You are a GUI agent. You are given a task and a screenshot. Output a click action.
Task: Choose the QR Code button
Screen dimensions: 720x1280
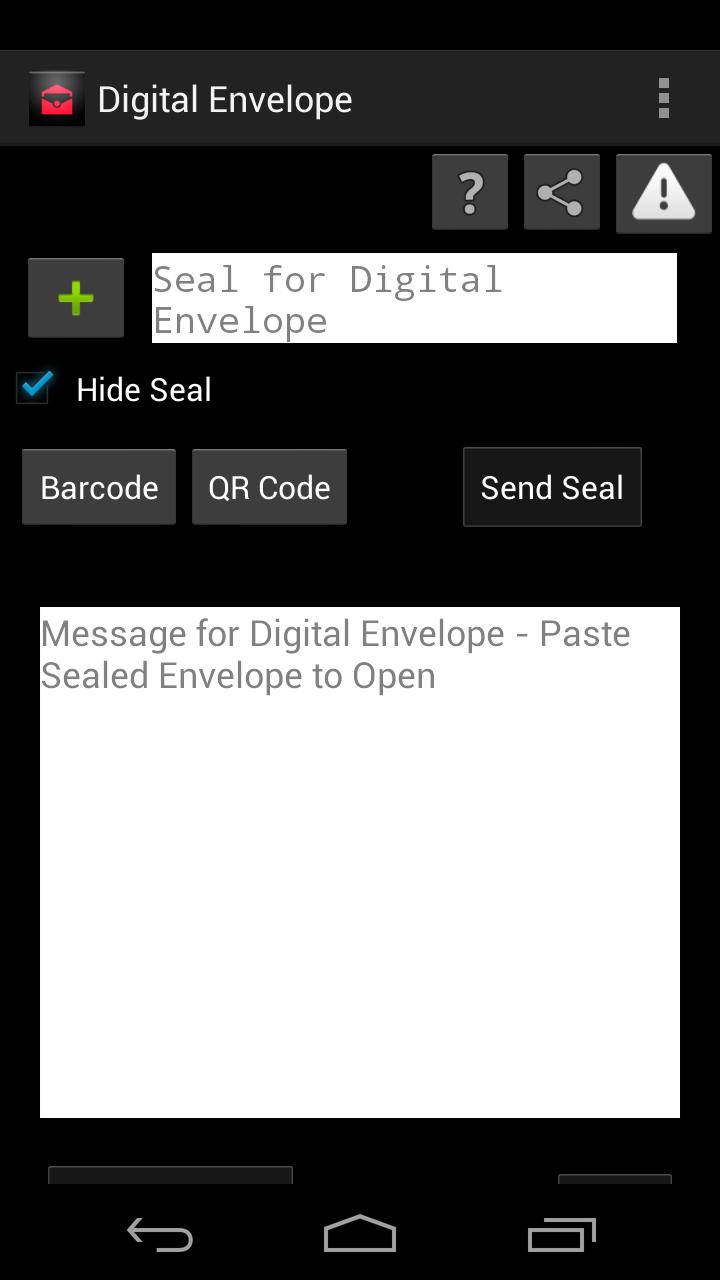coord(269,487)
